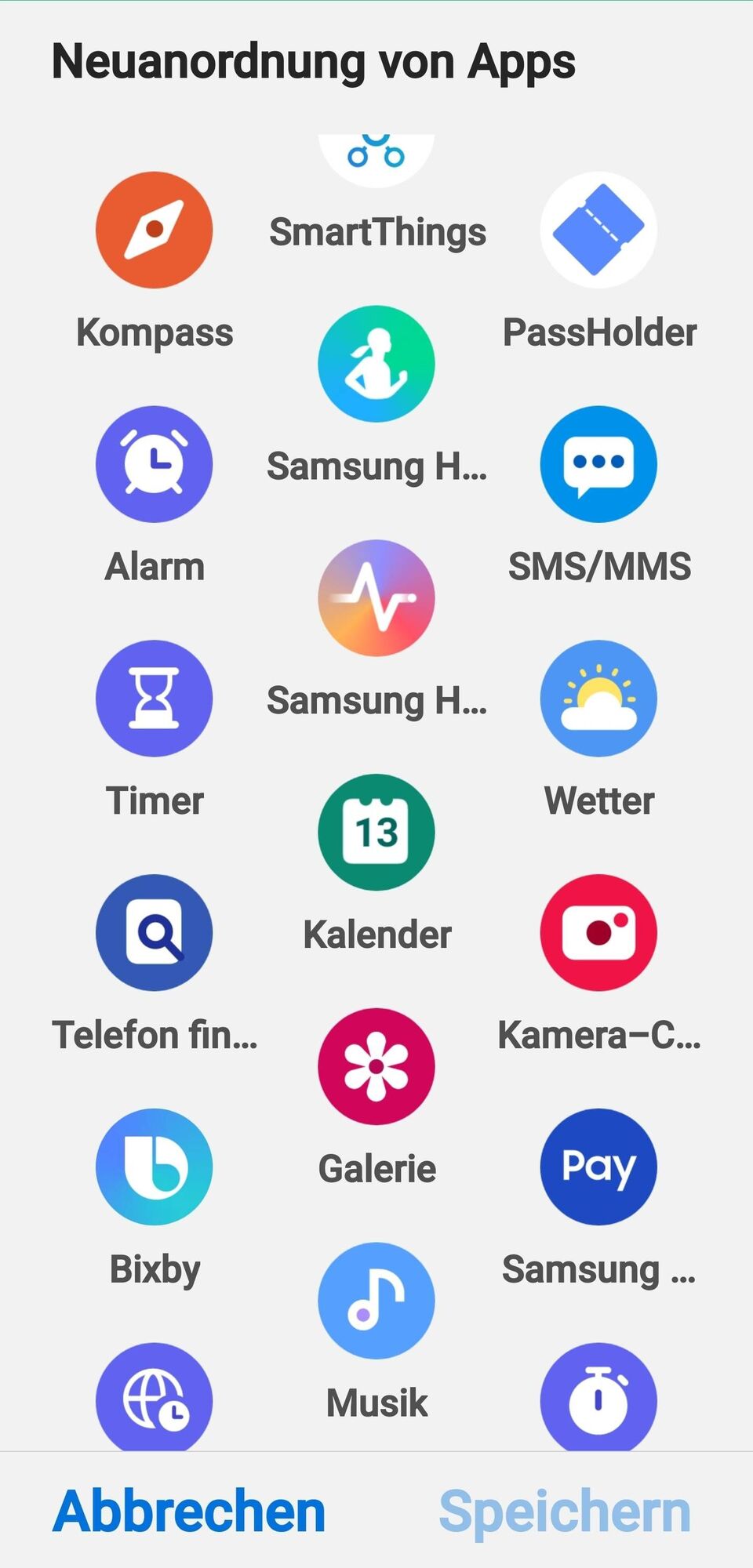Tap the Telefon finden app icon
Screen dimensions: 753x1568
point(155,932)
